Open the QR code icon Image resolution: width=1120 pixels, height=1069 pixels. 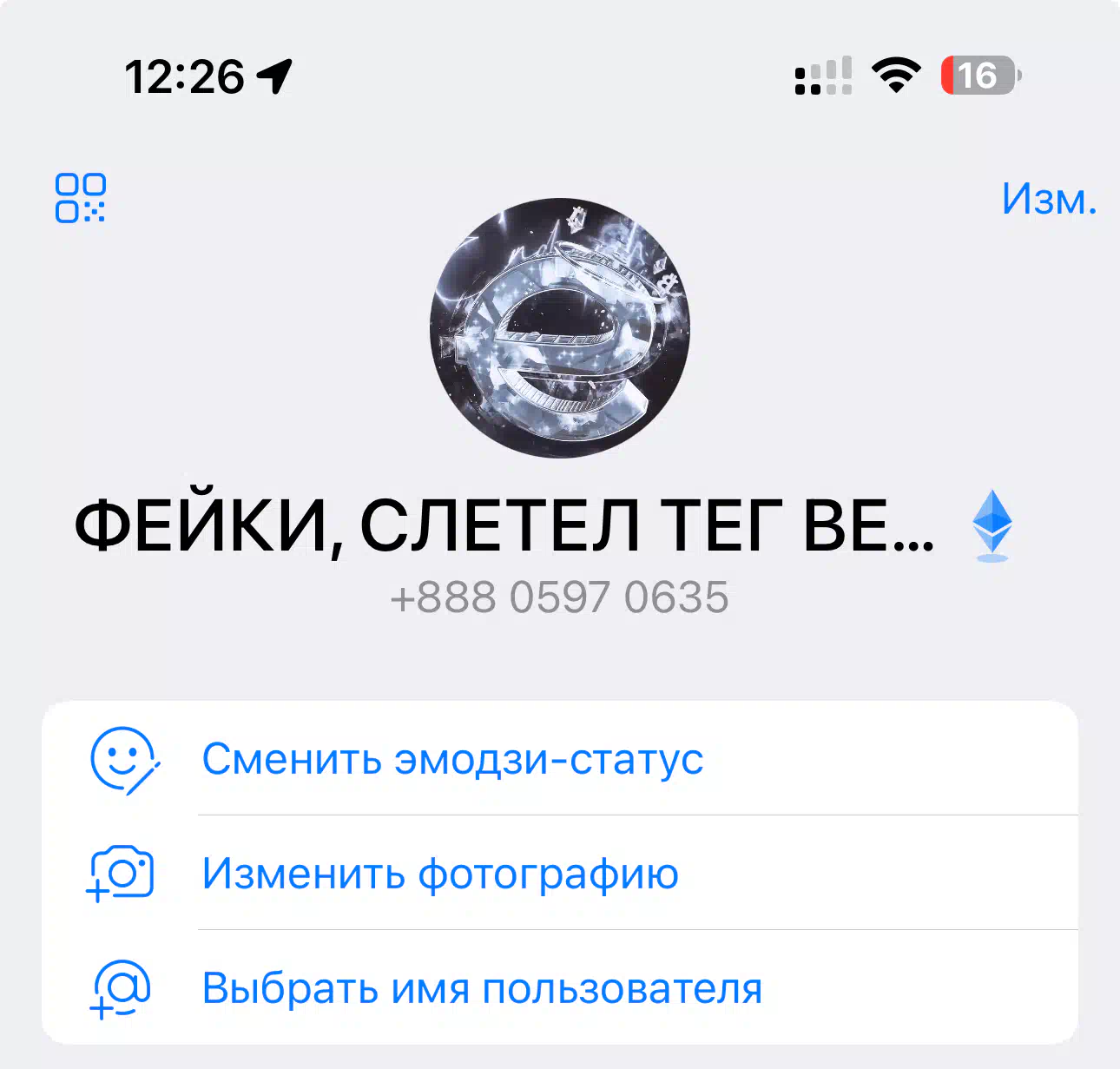tap(81, 198)
